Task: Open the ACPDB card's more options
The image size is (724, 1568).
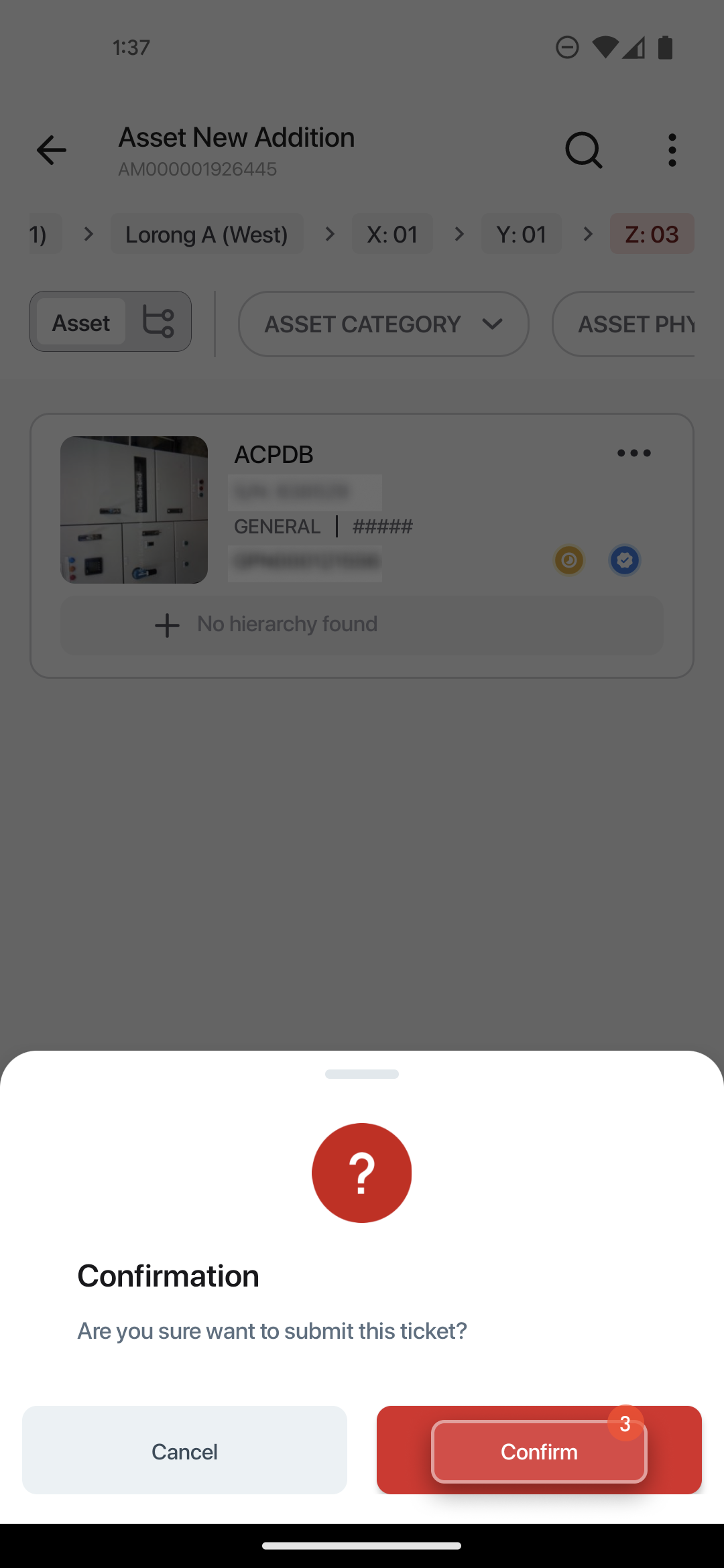Action: (633, 454)
